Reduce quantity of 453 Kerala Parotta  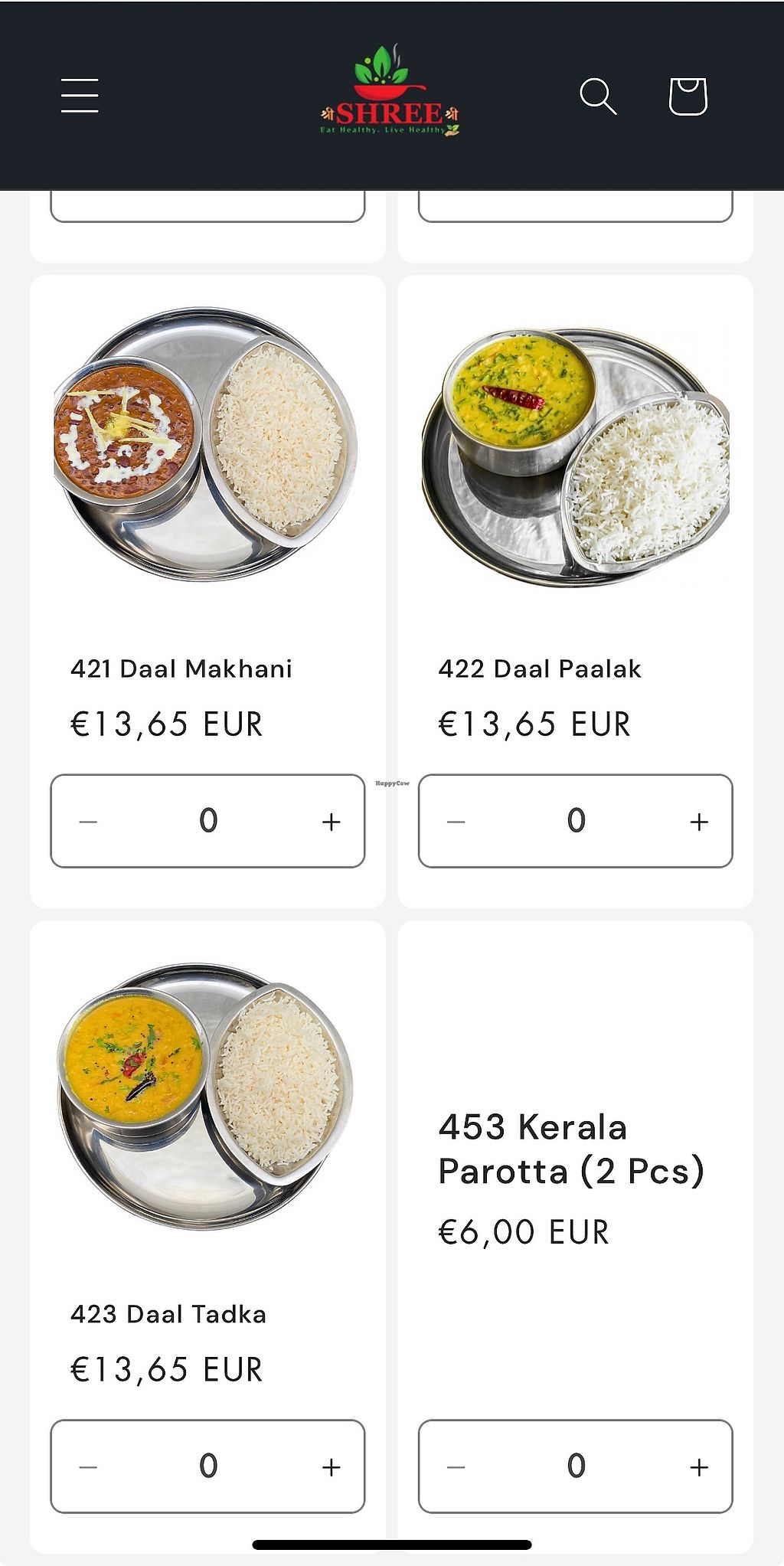click(x=456, y=1467)
